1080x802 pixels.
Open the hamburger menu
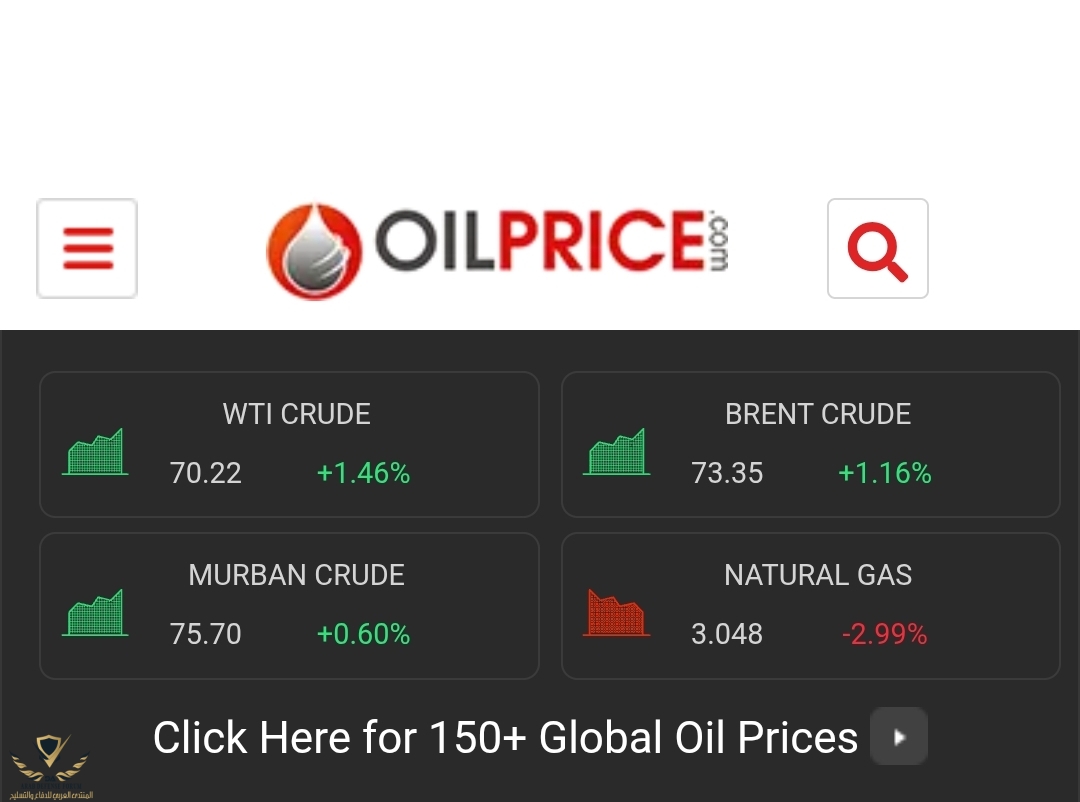87,248
